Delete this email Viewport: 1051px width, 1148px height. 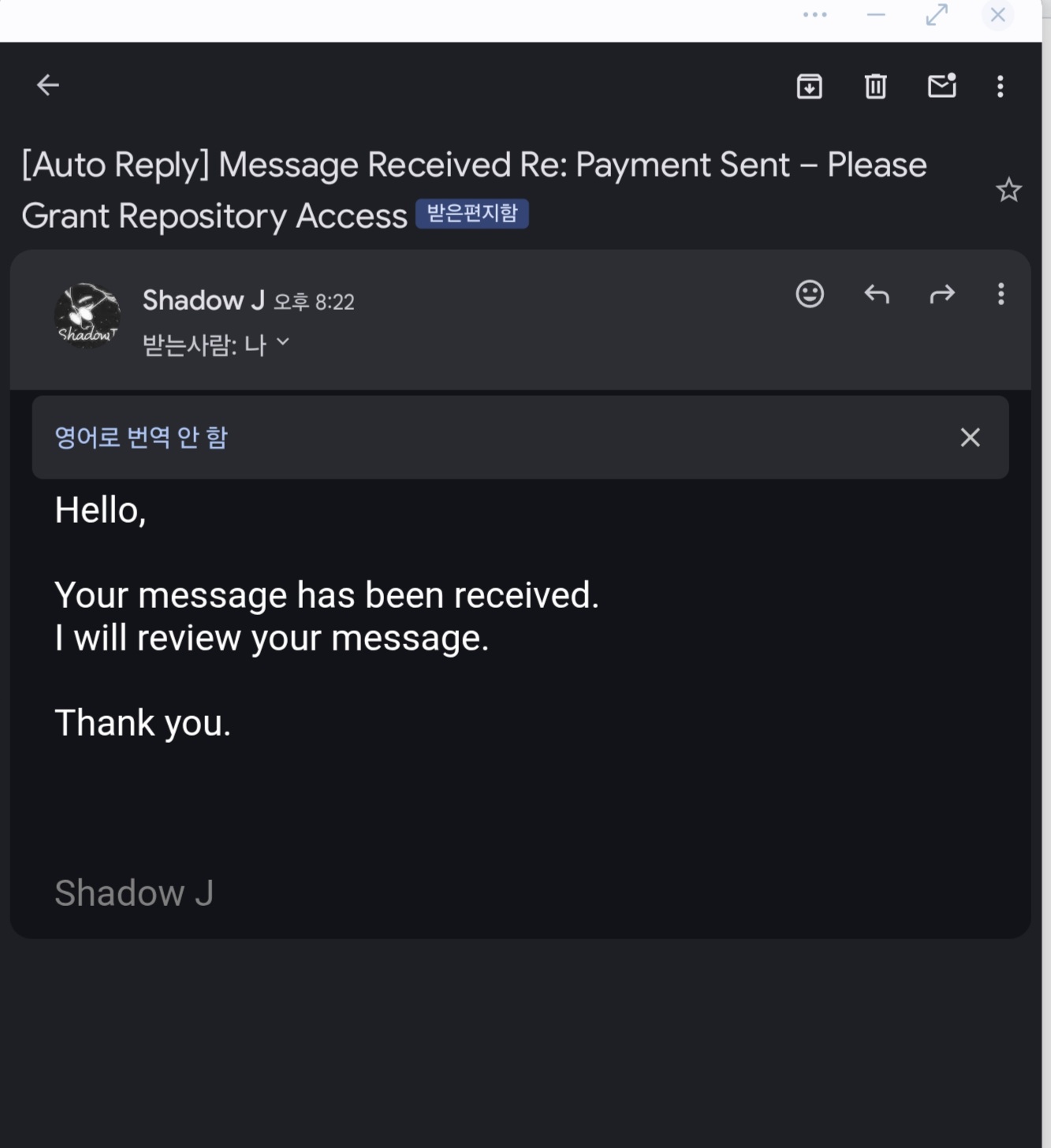pos(875,86)
